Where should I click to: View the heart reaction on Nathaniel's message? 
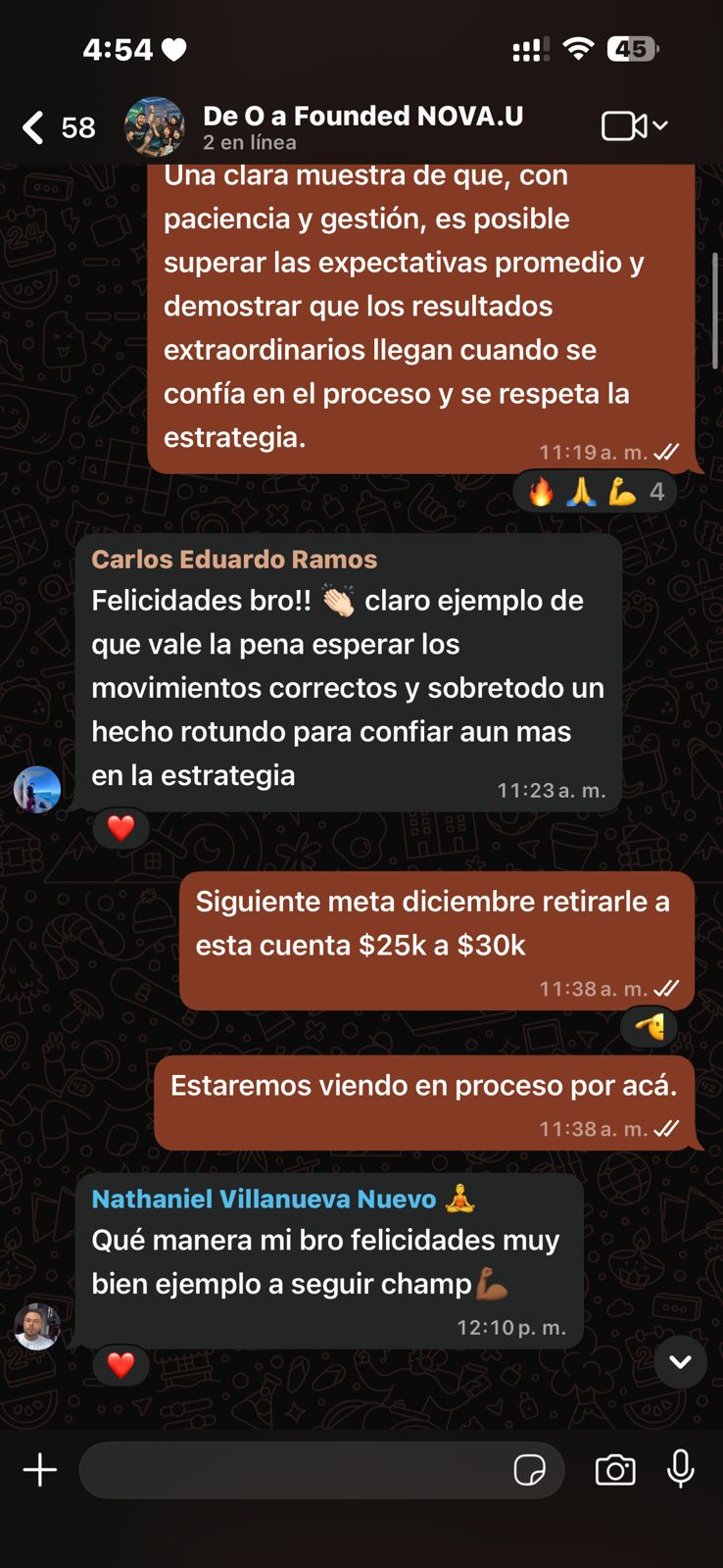coord(120,1365)
